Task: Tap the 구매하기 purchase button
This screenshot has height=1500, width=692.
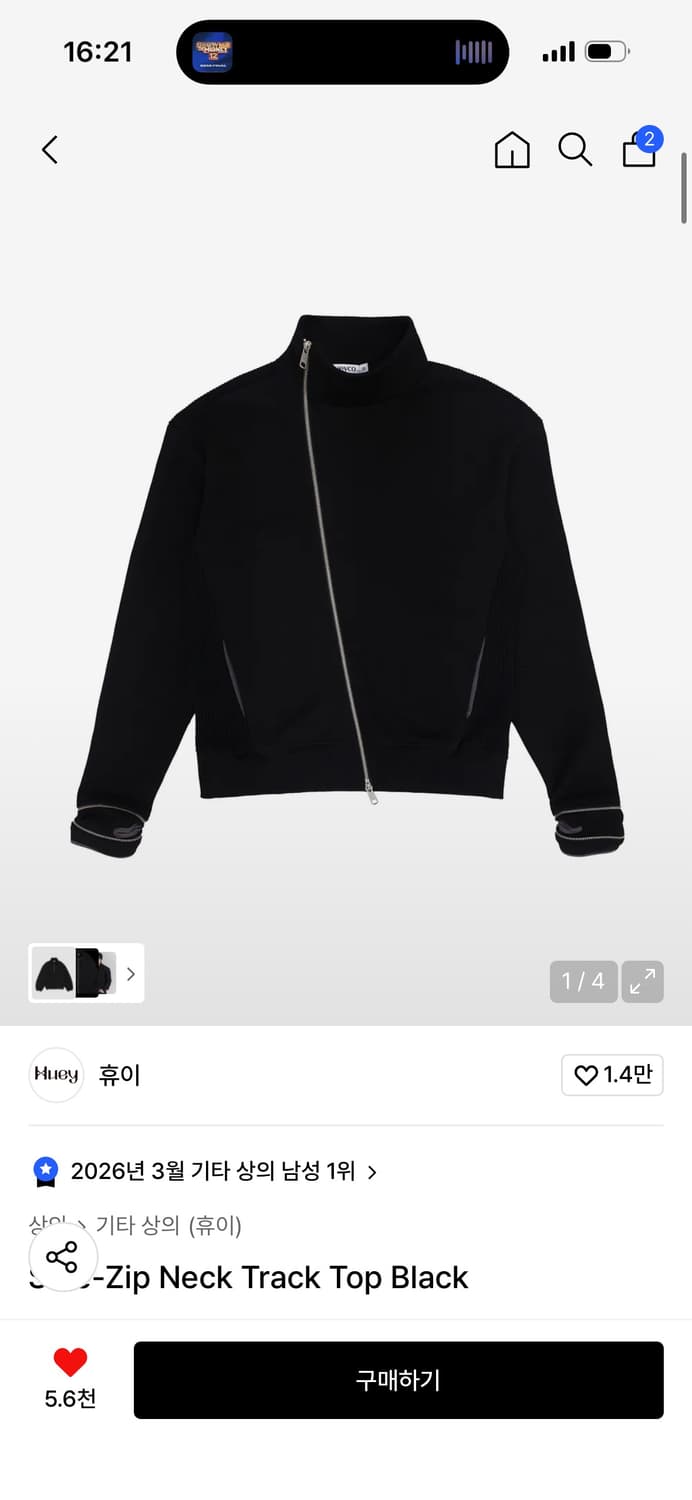Action: (x=398, y=1380)
